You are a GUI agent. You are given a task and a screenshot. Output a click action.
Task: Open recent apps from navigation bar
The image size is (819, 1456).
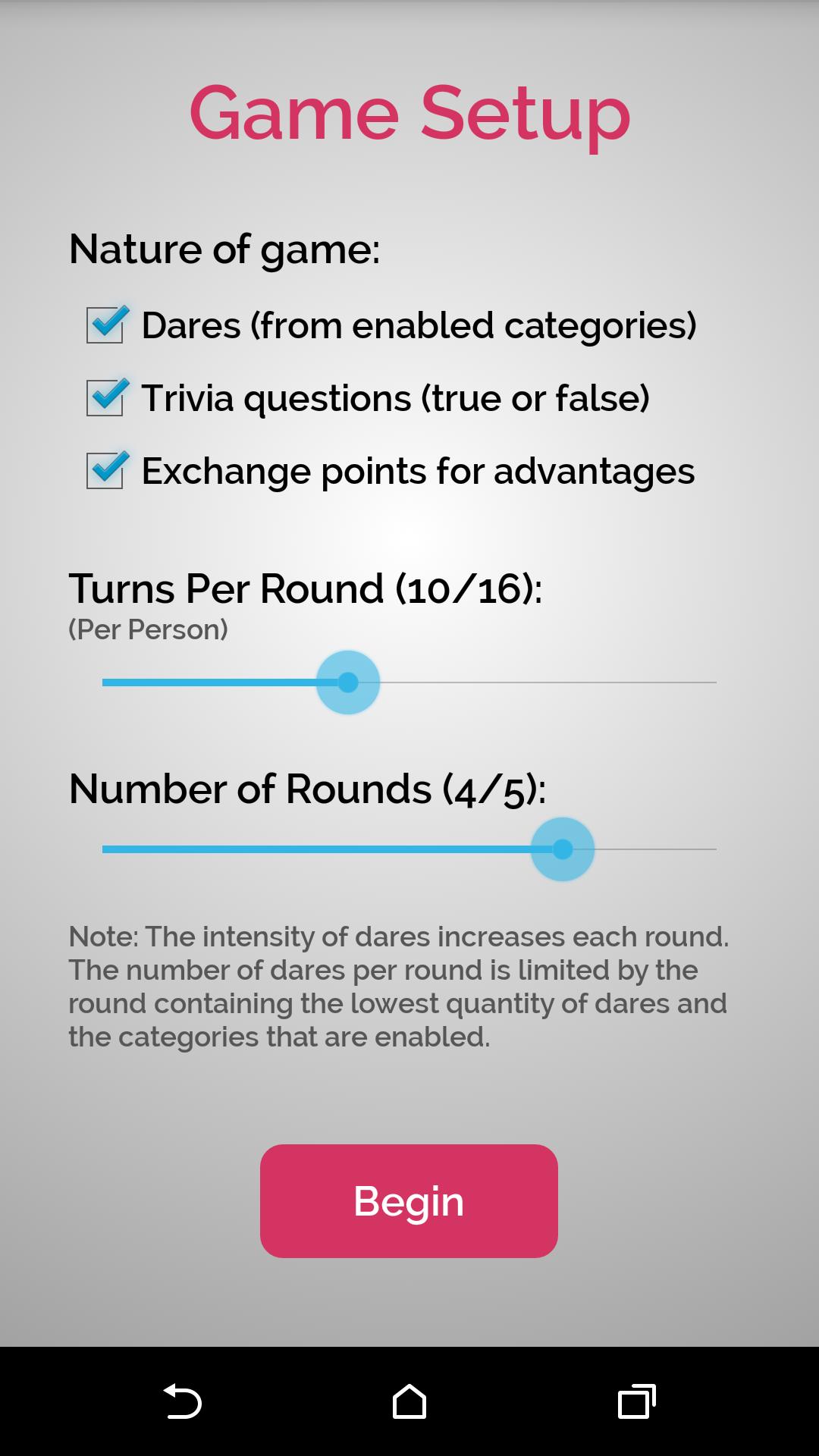click(x=636, y=1401)
